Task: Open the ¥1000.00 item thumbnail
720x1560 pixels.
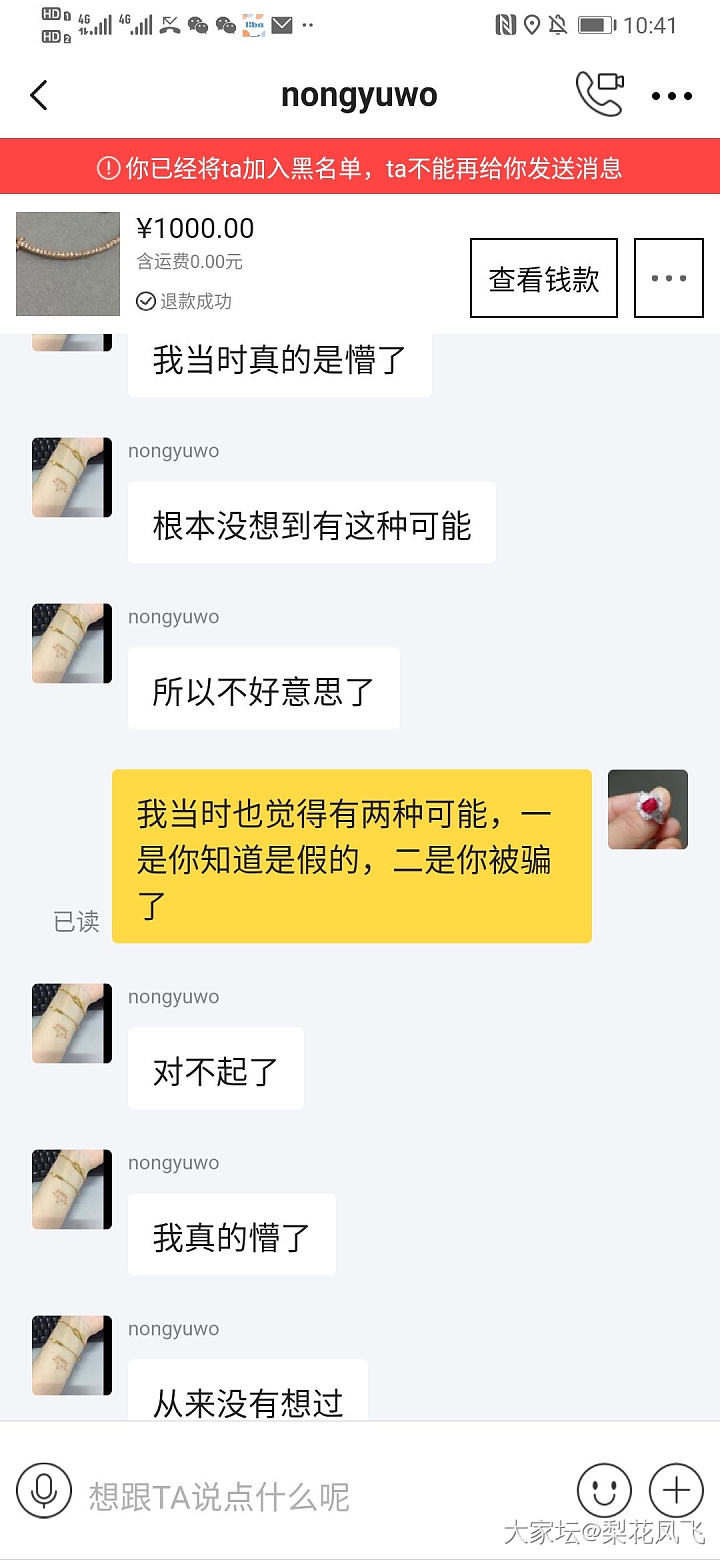Action: click(68, 264)
